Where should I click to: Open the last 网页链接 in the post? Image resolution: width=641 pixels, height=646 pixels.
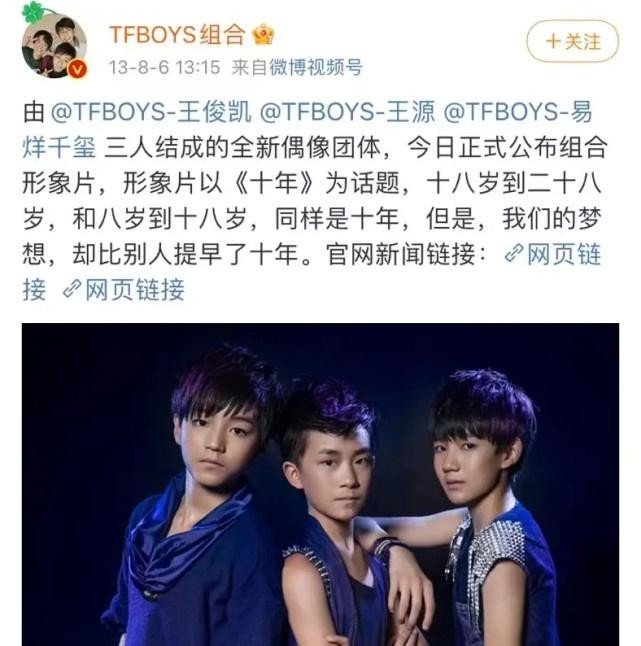(124, 290)
